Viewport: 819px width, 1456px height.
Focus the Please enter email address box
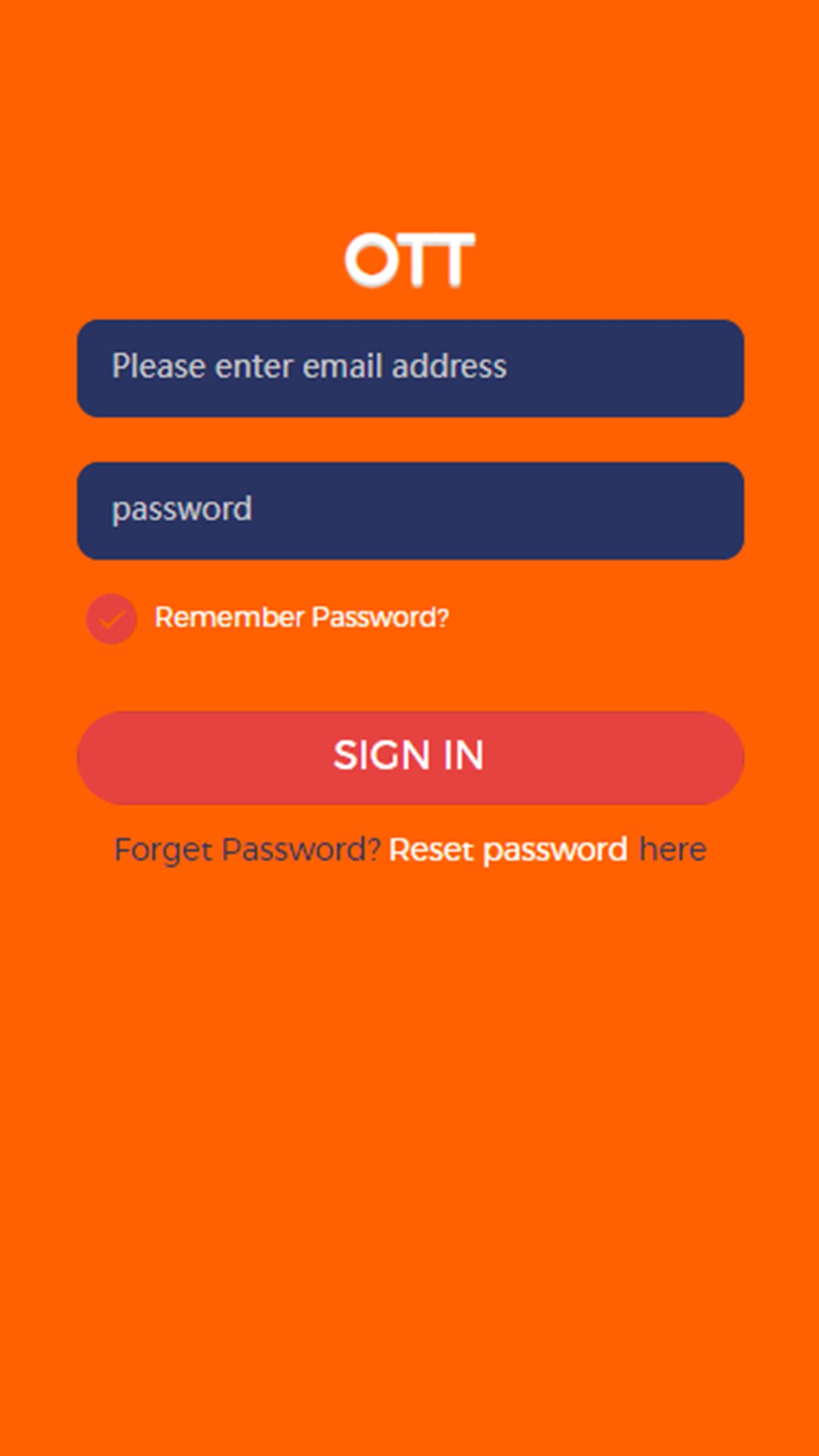409,368
